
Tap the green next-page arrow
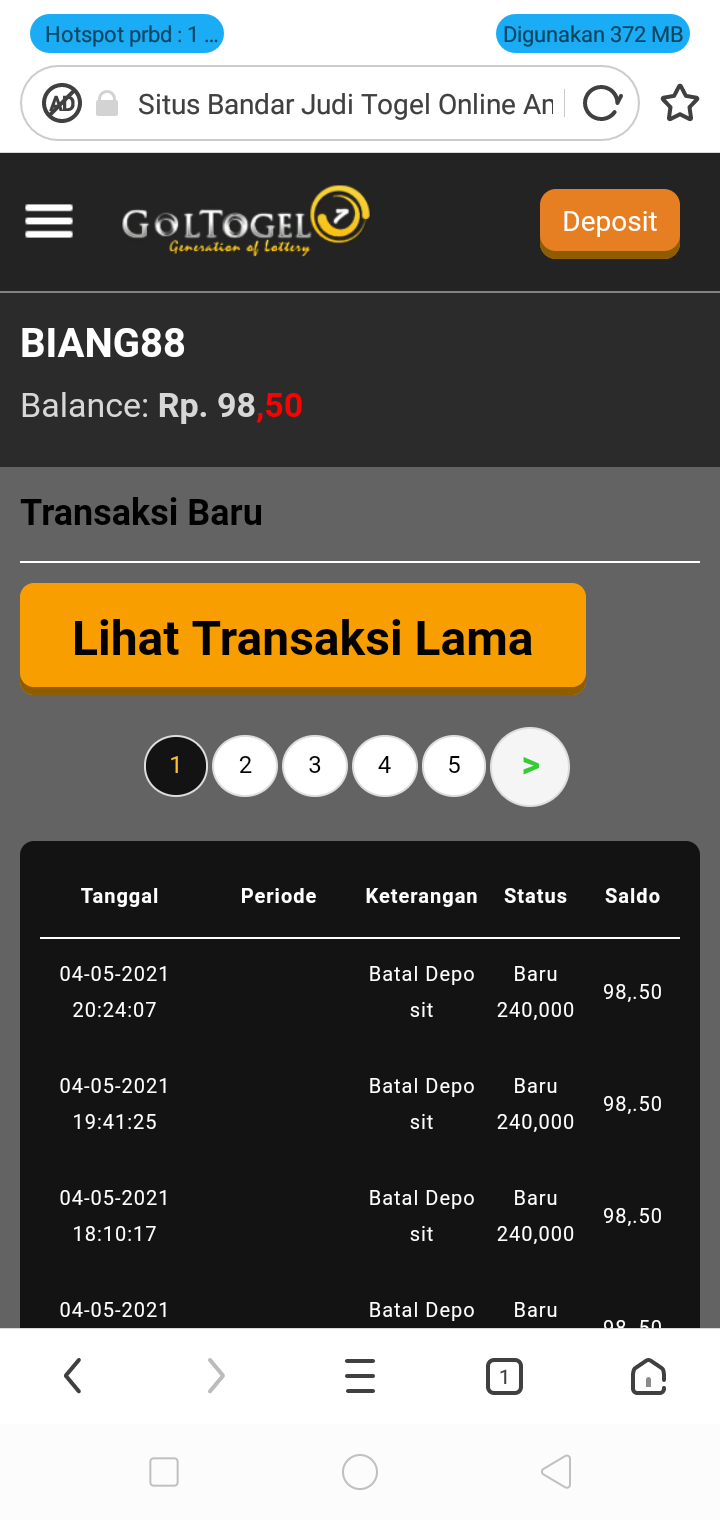pyautogui.click(x=530, y=766)
